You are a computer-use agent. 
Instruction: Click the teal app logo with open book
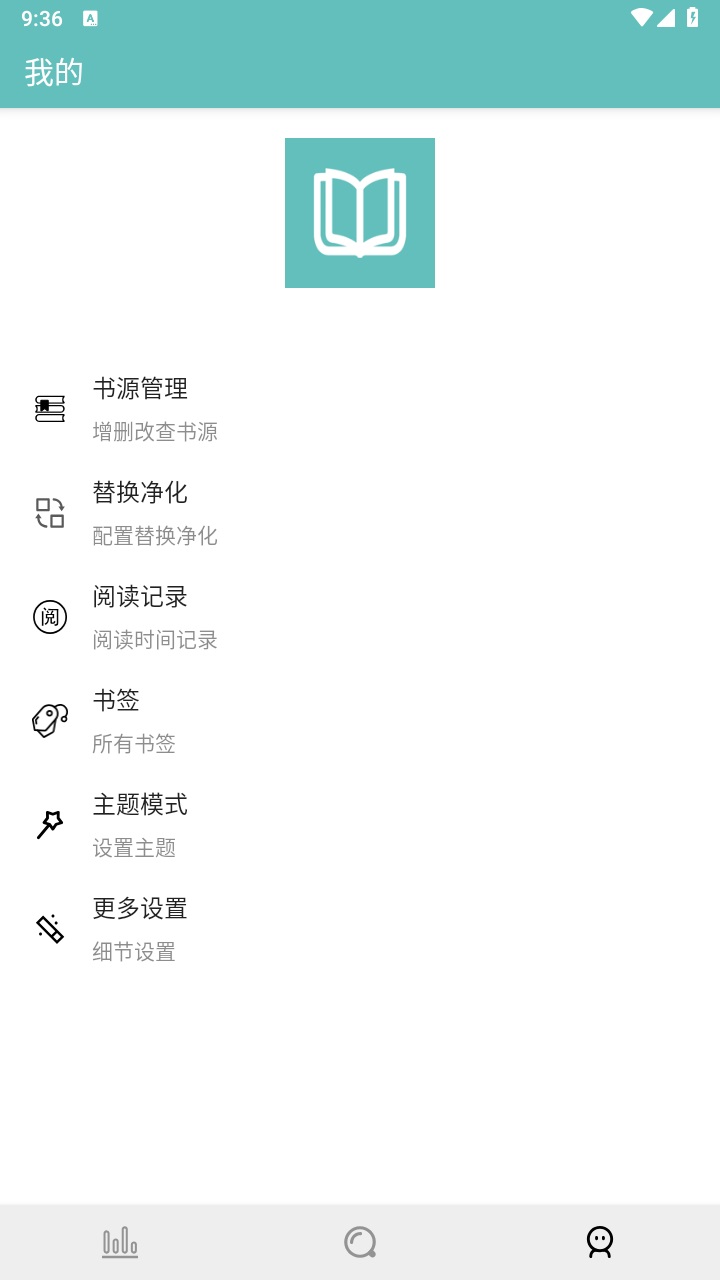pyautogui.click(x=359, y=212)
